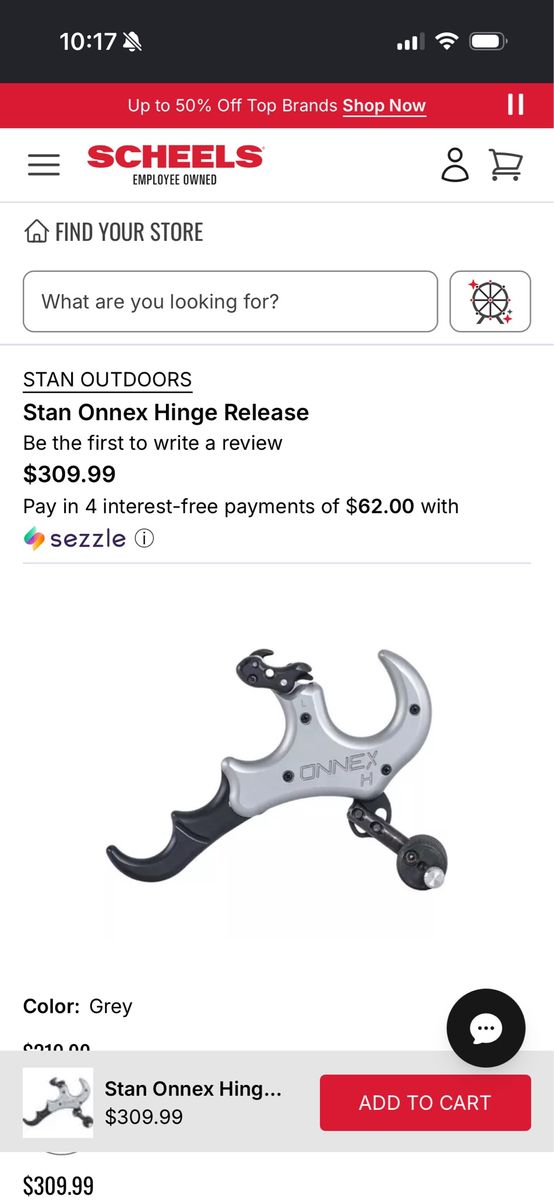Go to the Scheels home logo

click(x=175, y=165)
